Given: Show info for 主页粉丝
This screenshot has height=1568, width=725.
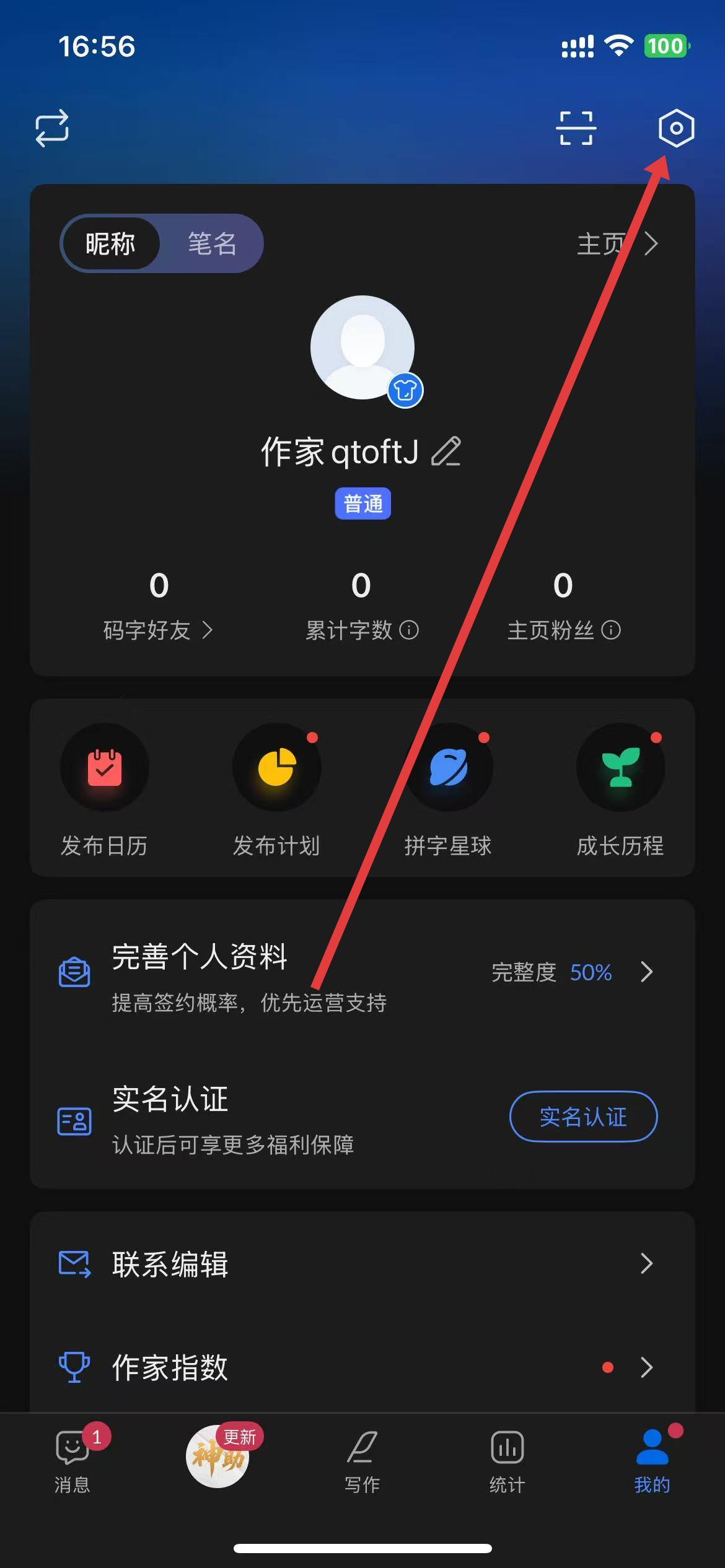Looking at the screenshot, I should tap(611, 630).
